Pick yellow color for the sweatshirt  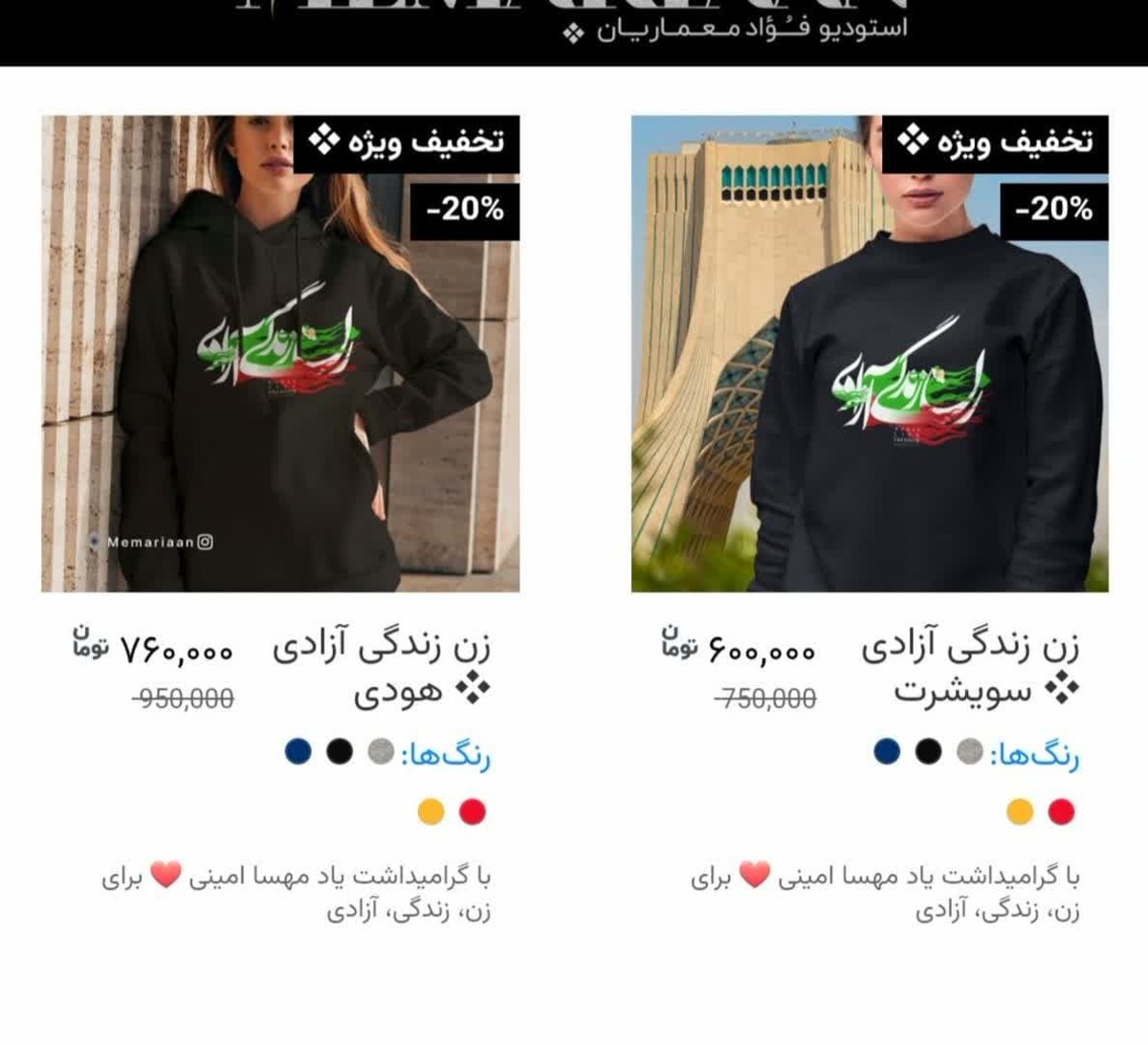(1020, 812)
